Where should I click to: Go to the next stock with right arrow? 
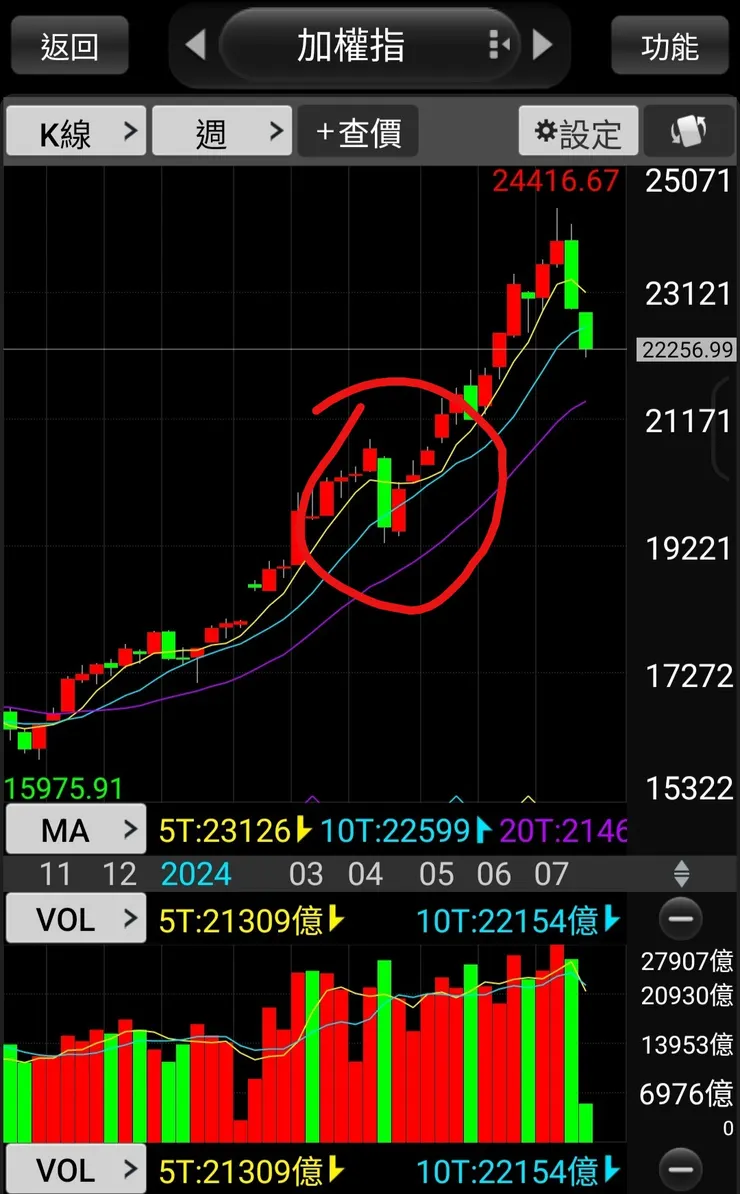click(x=542, y=45)
